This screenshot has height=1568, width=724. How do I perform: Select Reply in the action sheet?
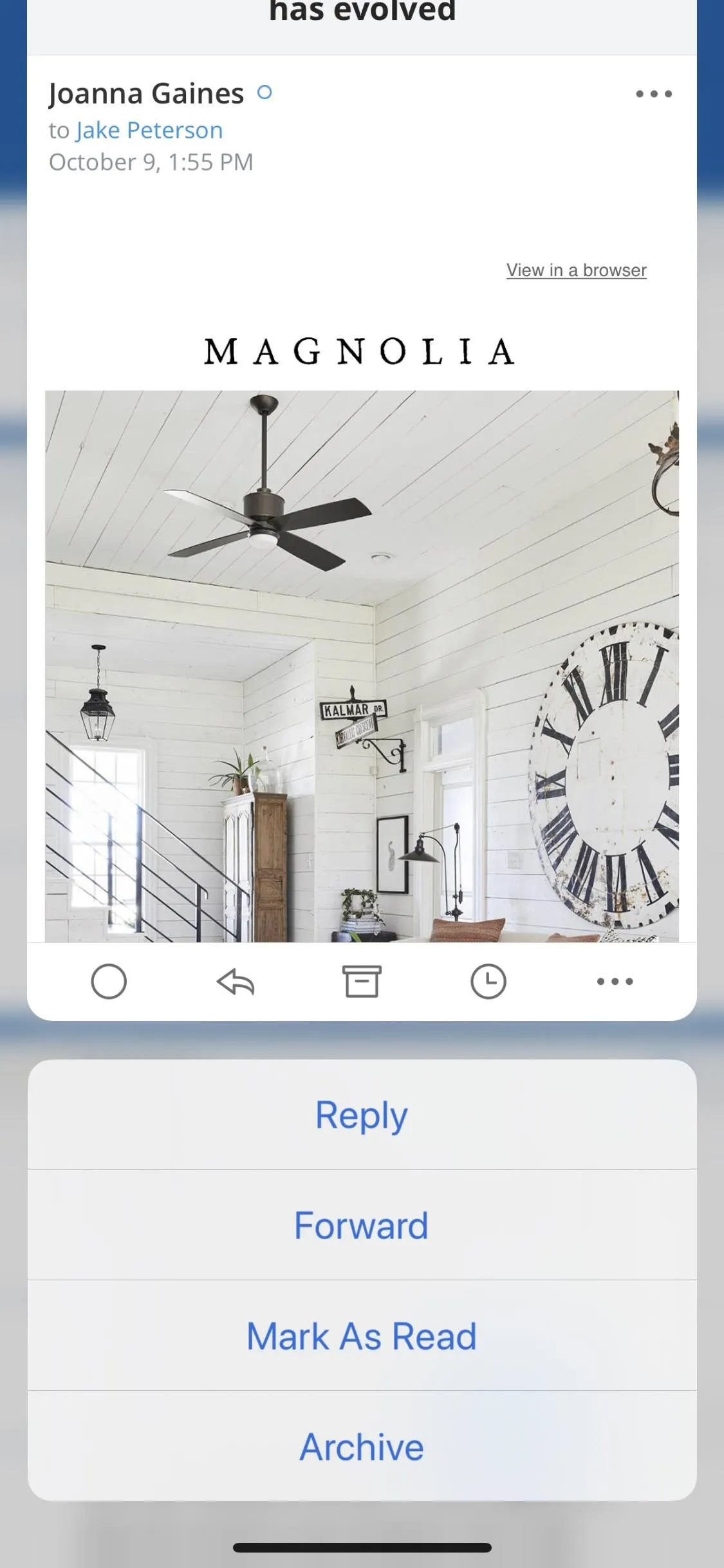(x=362, y=1115)
